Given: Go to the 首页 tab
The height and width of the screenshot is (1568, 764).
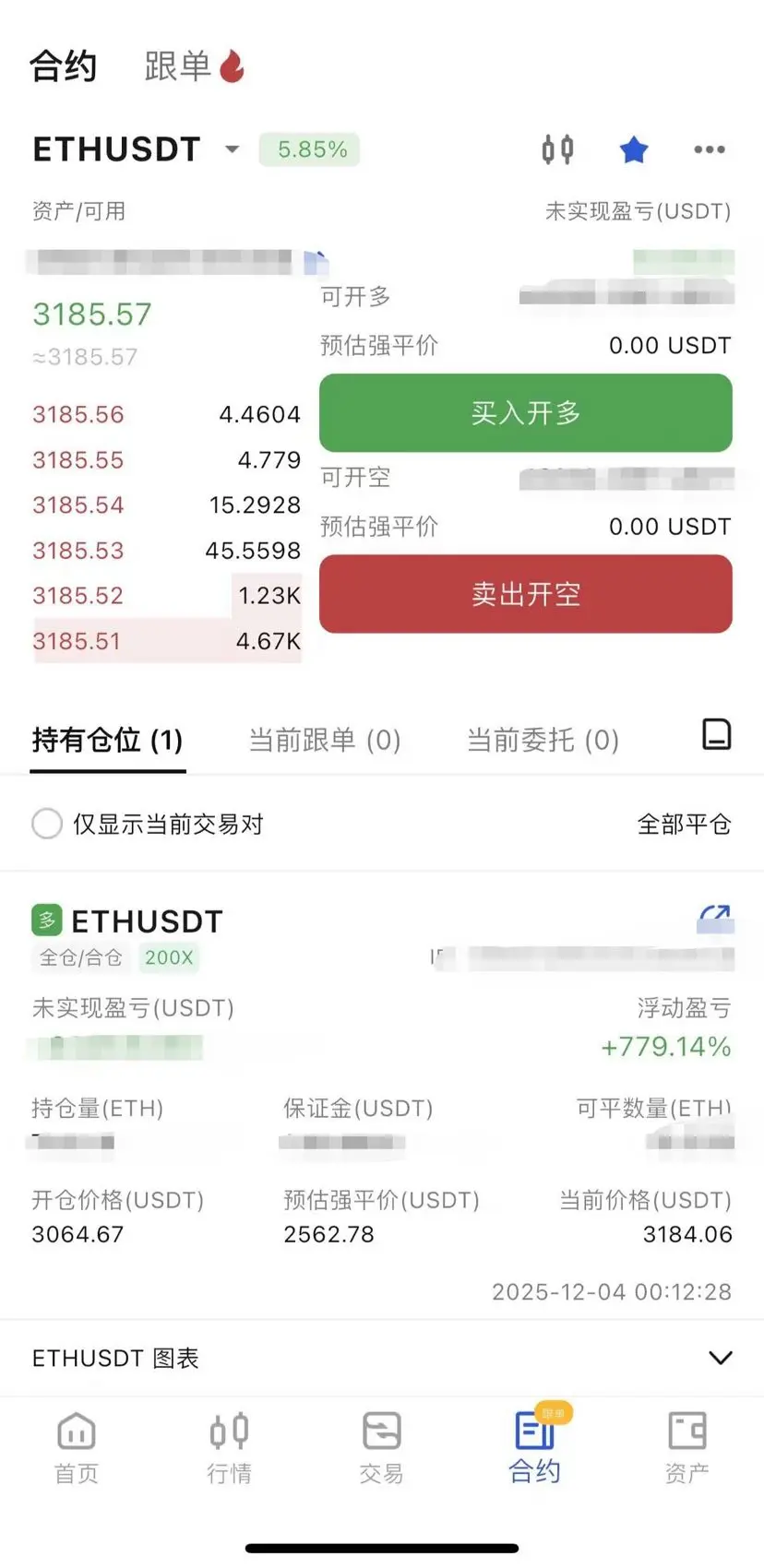Looking at the screenshot, I should (x=77, y=1448).
